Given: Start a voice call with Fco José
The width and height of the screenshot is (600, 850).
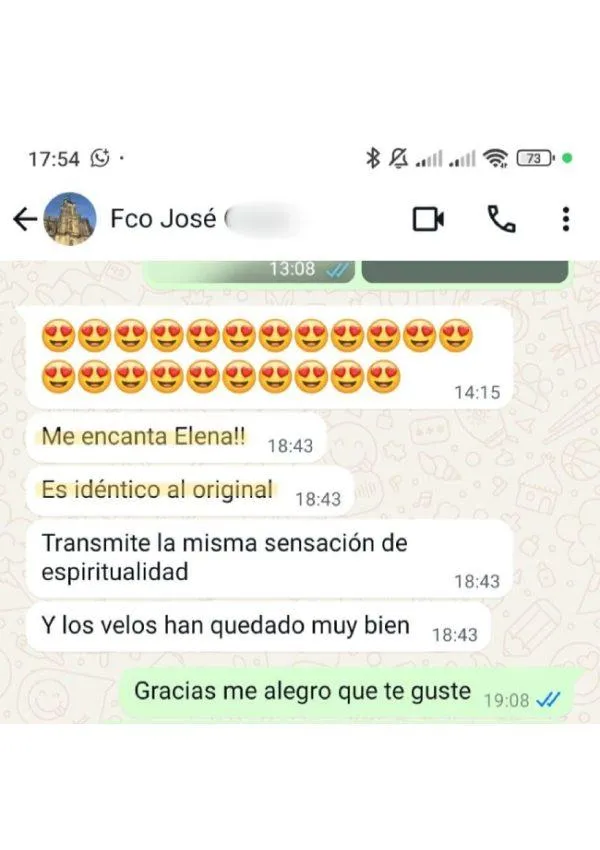Looking at the screenshot, I should [x=500, y=219].
